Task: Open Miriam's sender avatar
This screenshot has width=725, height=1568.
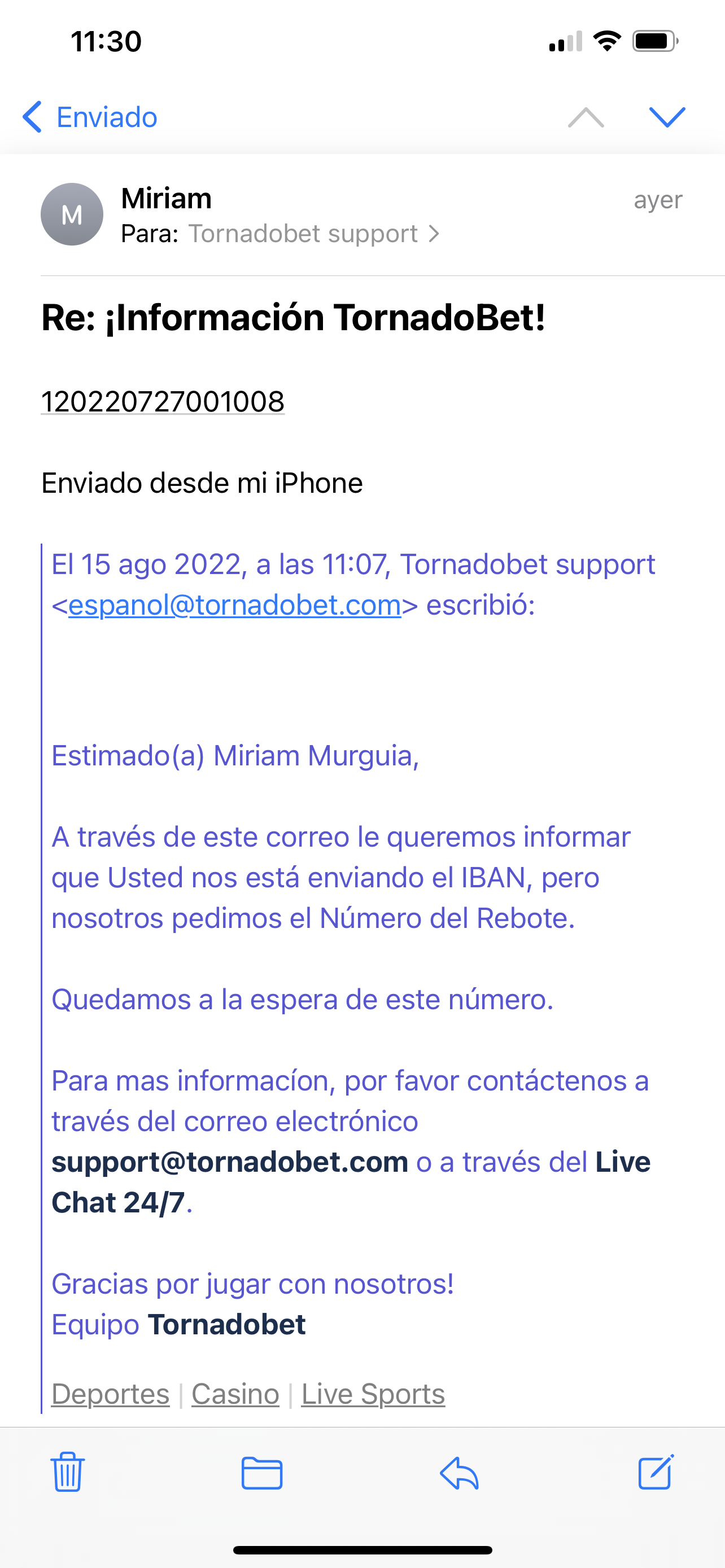Action: click(72, 214)
